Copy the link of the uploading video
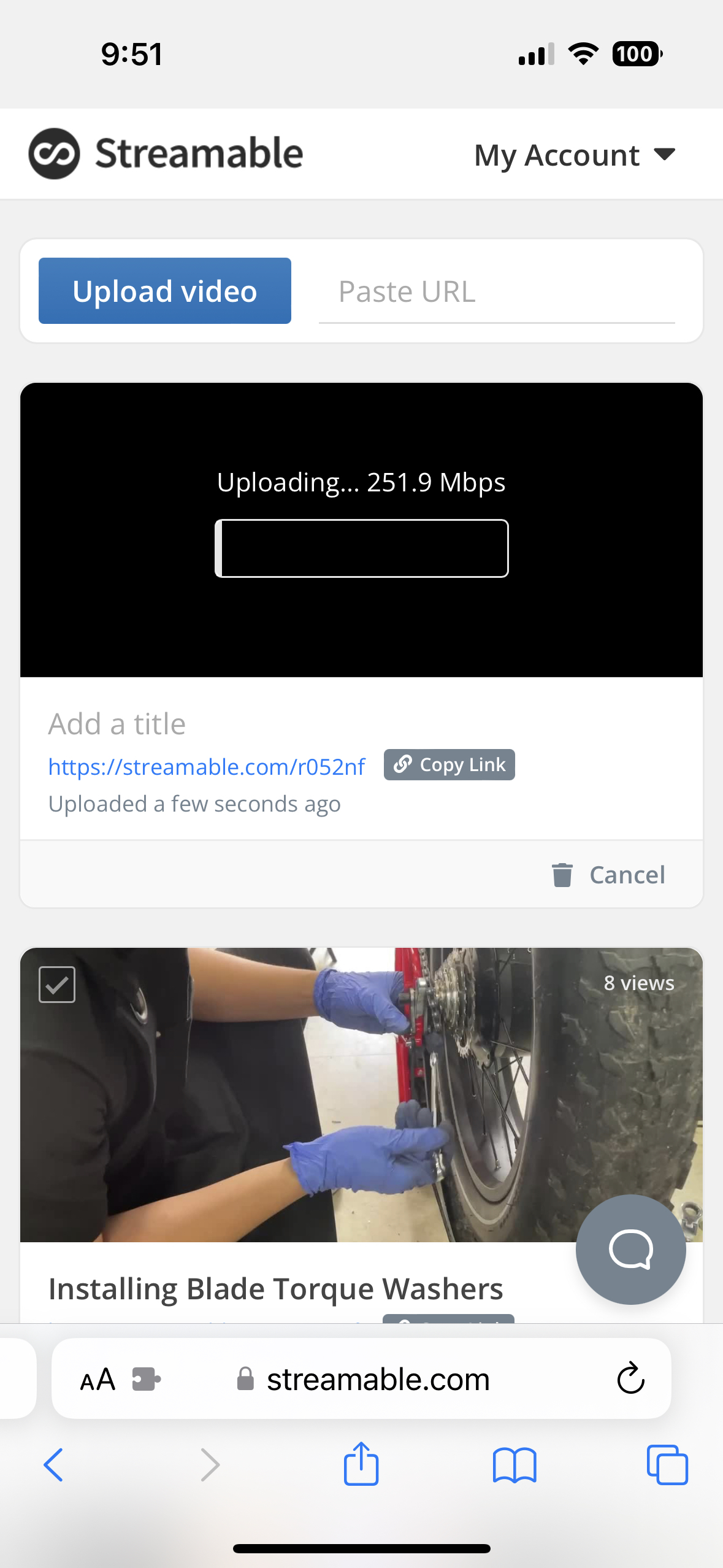Screen dimensions: 723x1568 [x=449, y=765]
